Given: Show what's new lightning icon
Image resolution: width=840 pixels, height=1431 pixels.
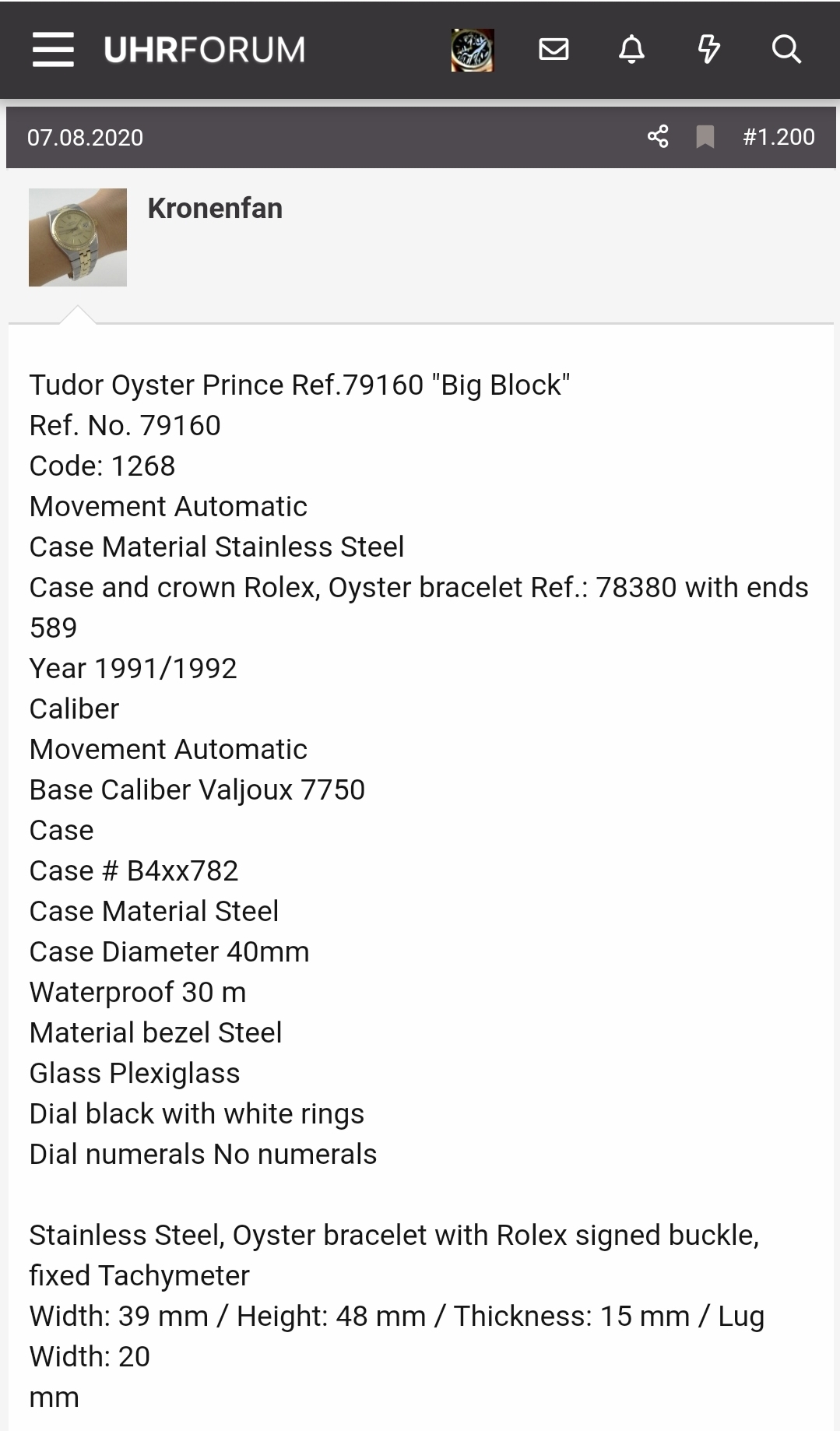Looking at the screenshot, I should [708, 50].
